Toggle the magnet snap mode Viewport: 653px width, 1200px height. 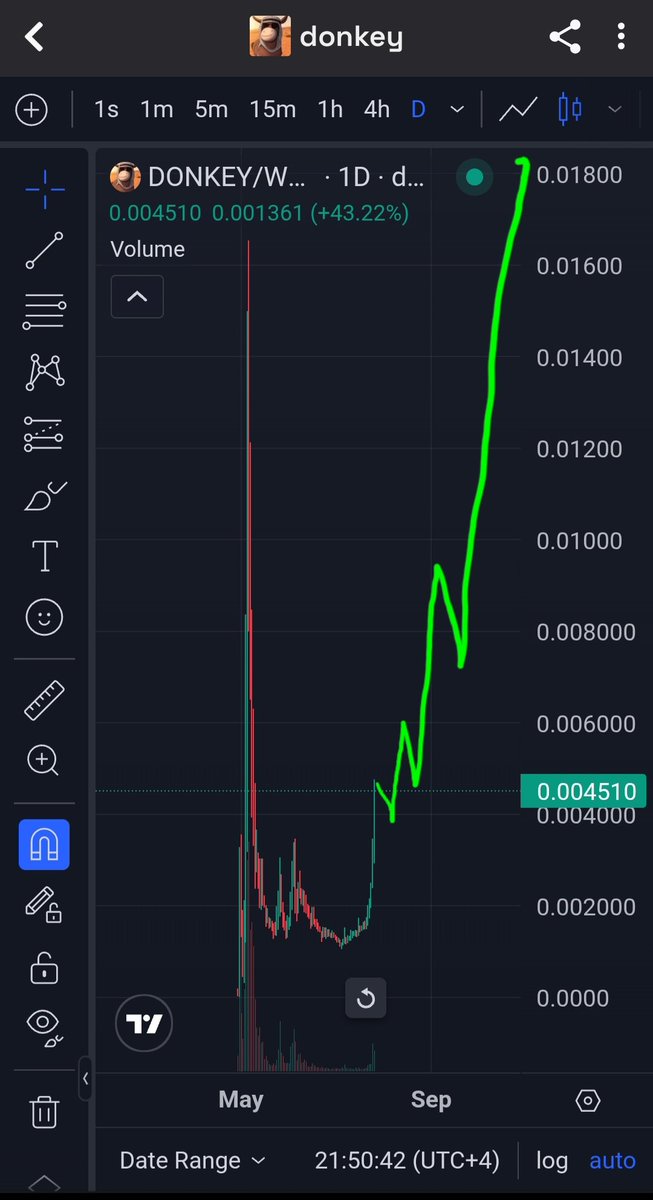tap(44, 846)
